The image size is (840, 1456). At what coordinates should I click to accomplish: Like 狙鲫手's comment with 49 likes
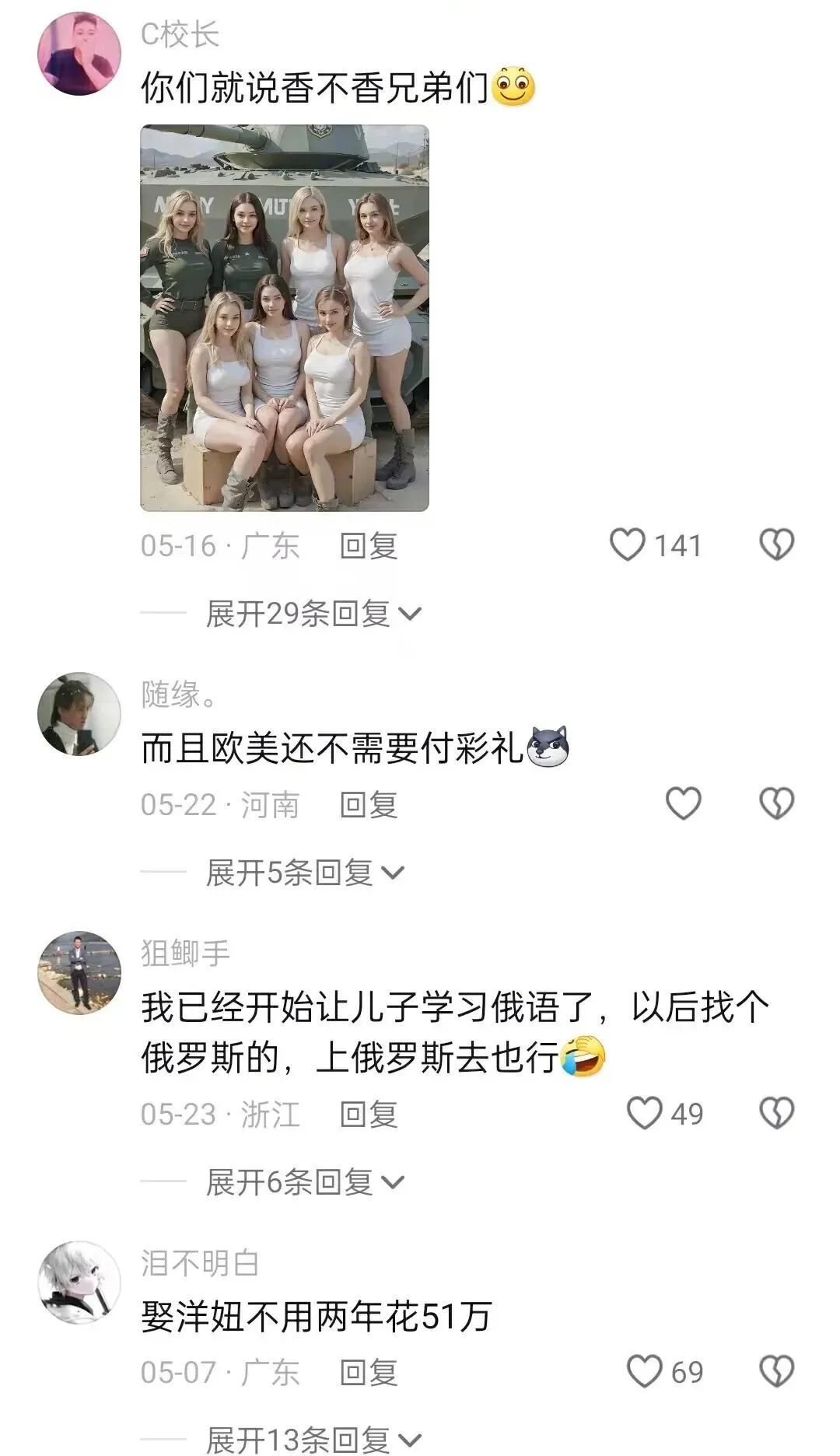(x=645, y=1113)
